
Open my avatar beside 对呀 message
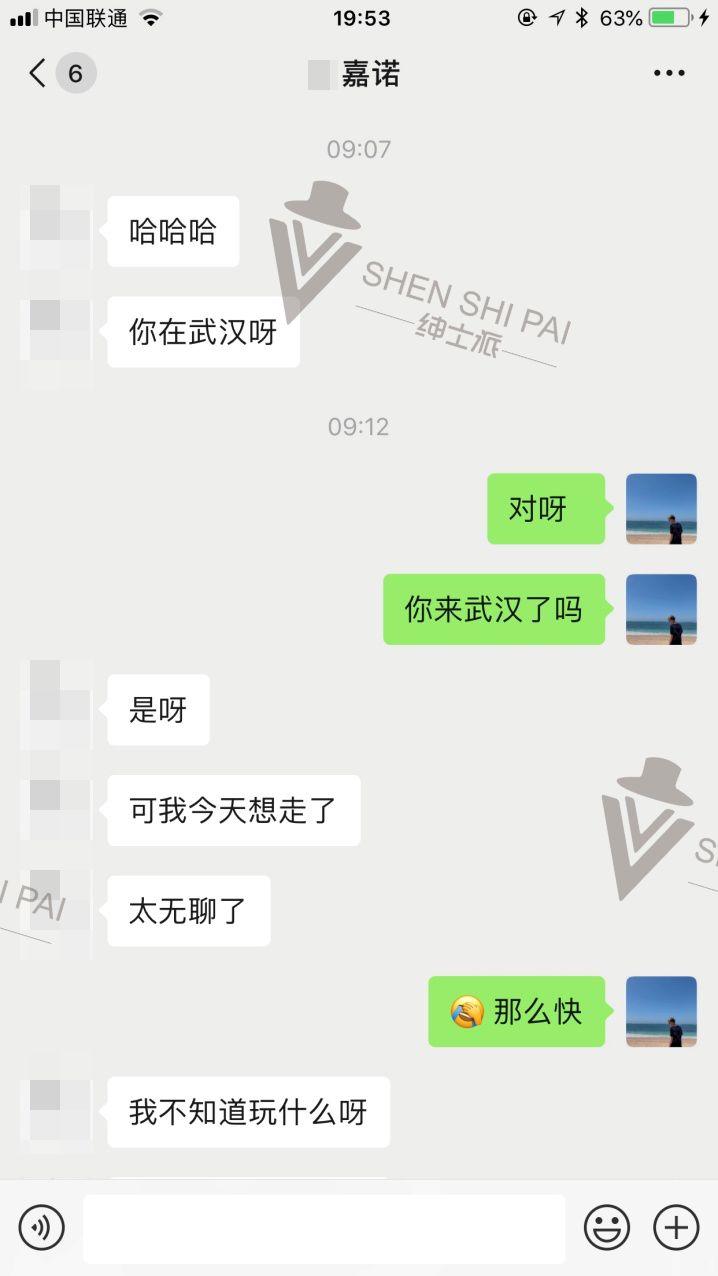click(x=661, y=509)
